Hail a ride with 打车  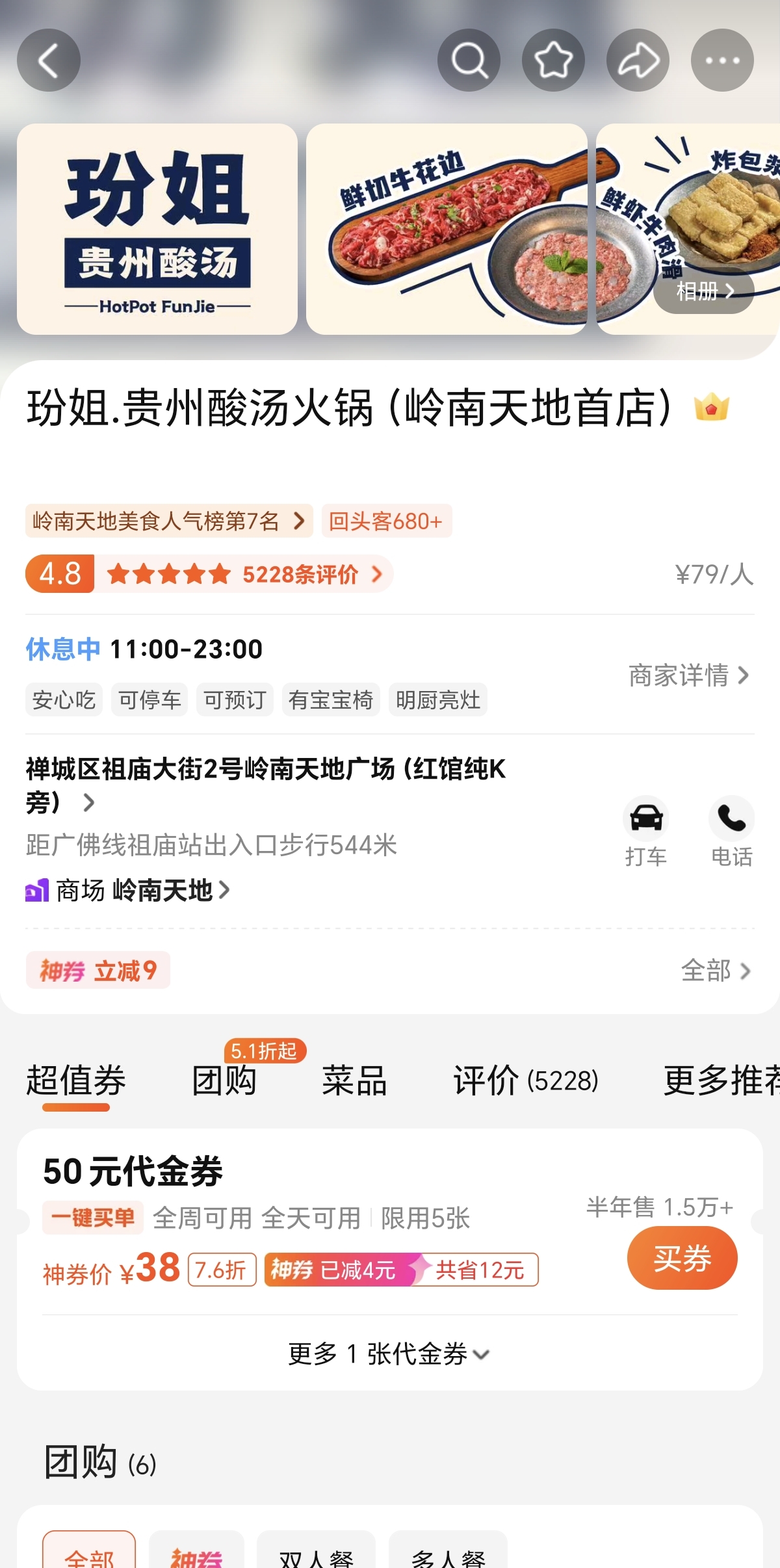coord(645,831)
